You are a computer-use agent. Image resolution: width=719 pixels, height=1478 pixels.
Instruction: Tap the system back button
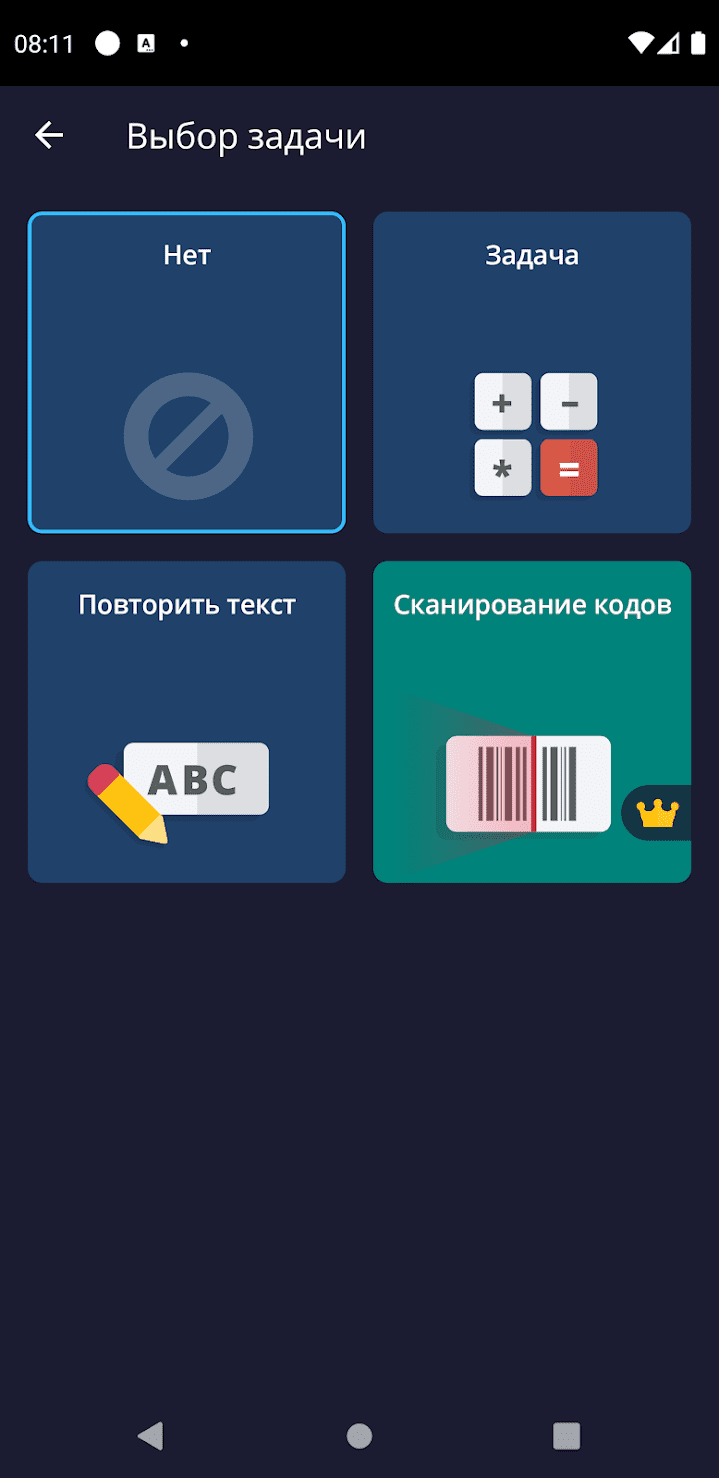(x=150, y=1436)
